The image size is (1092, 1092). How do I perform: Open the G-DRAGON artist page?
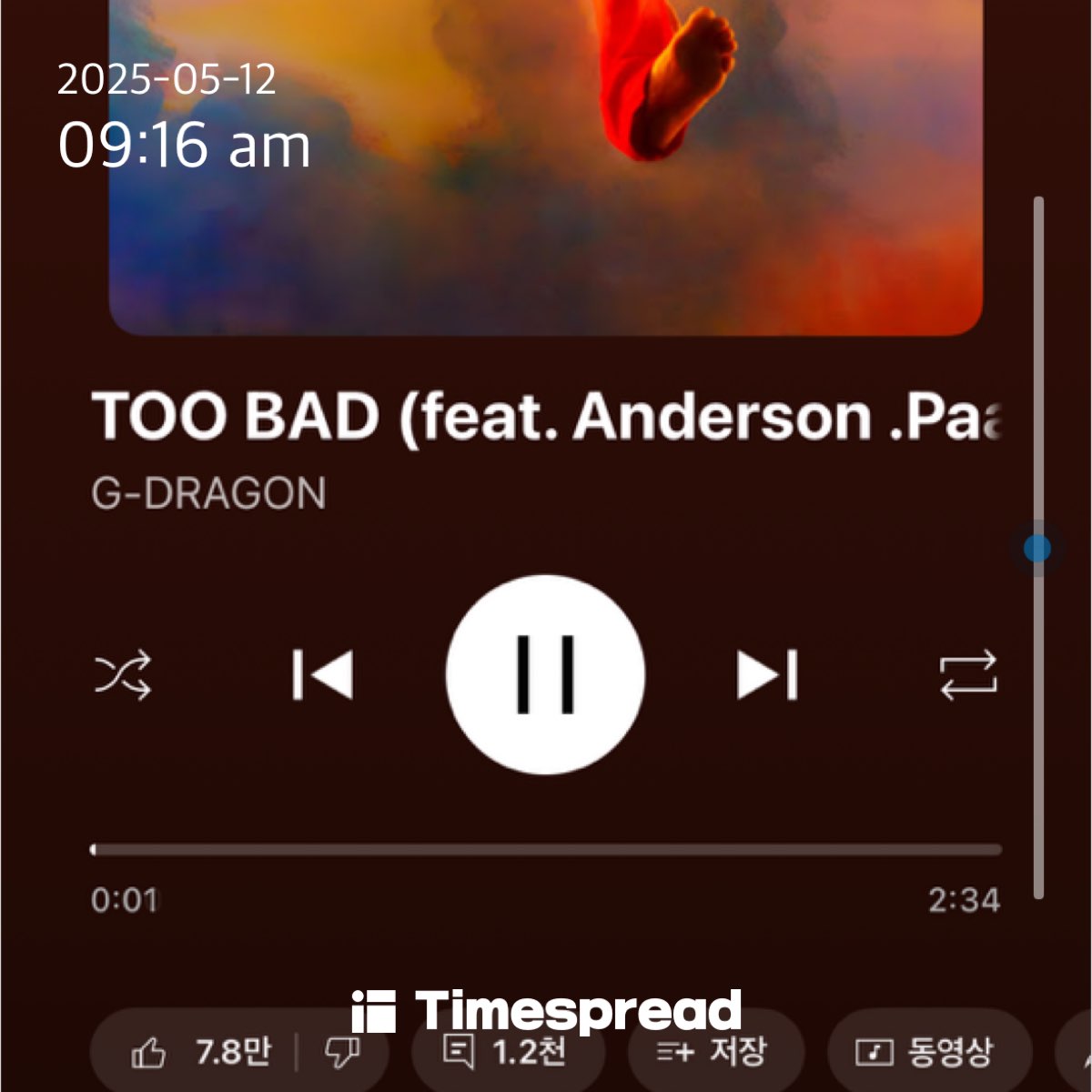(208, 494)
